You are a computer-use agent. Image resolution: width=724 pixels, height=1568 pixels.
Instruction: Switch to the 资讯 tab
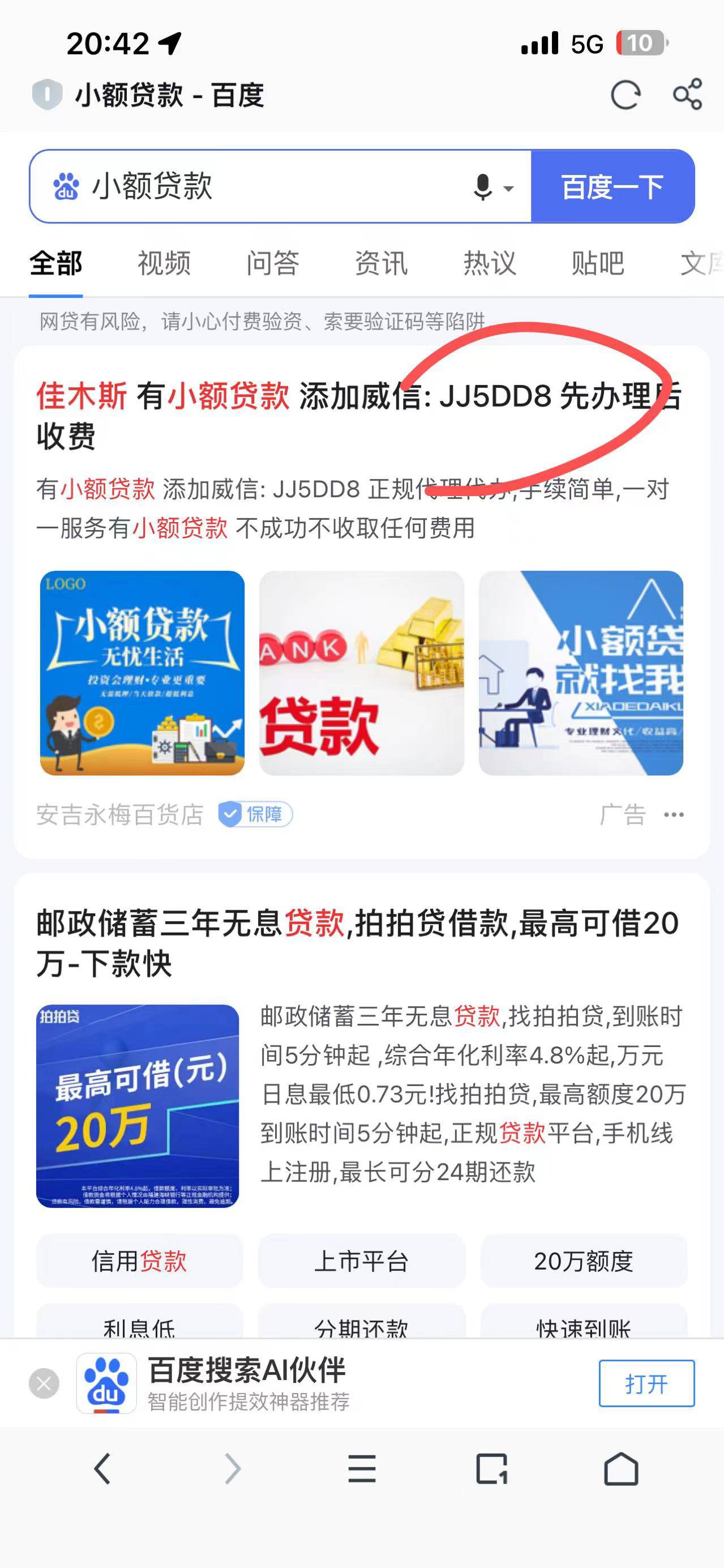381,263
